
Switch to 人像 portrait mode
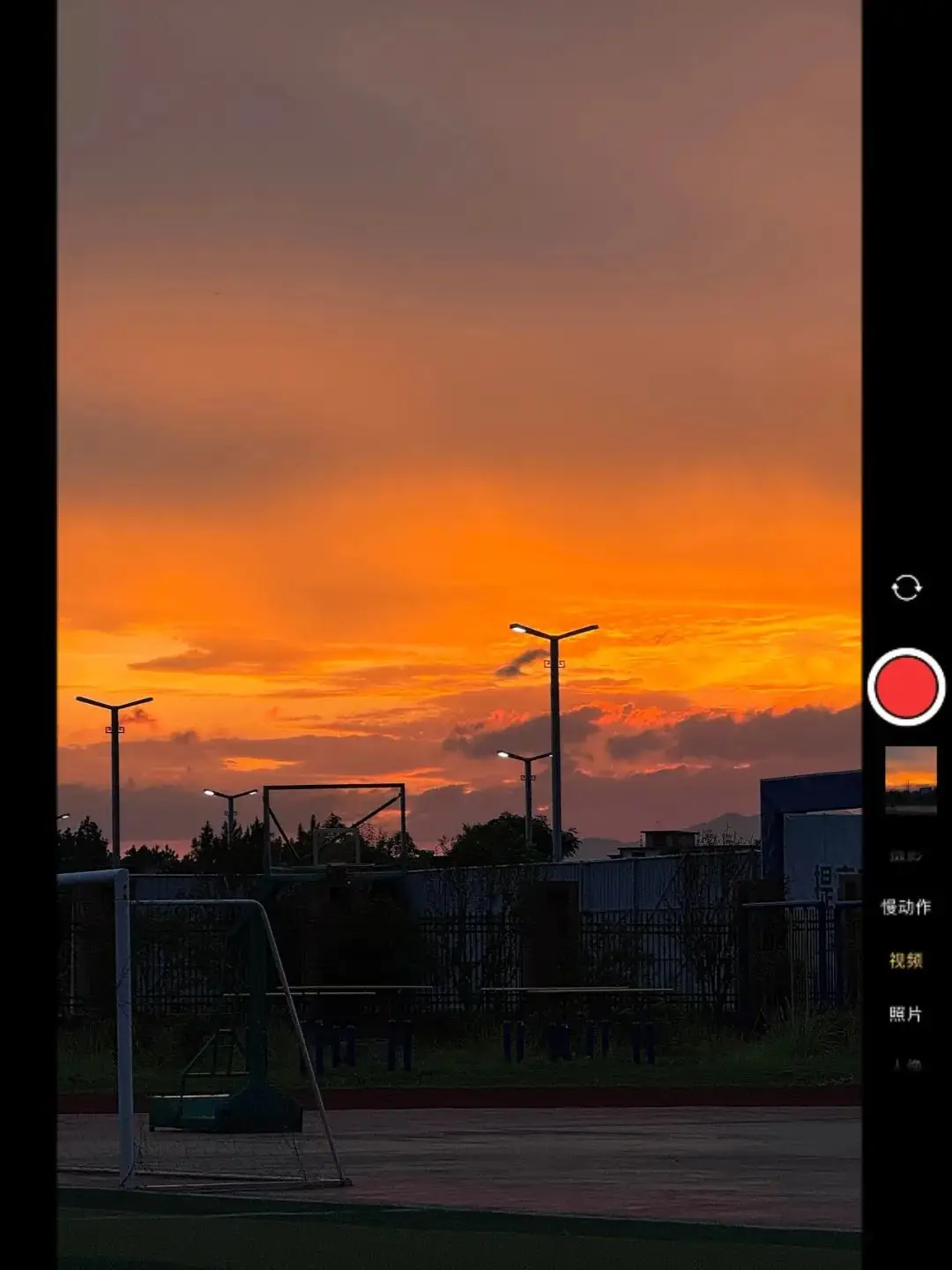point(906,1065)
